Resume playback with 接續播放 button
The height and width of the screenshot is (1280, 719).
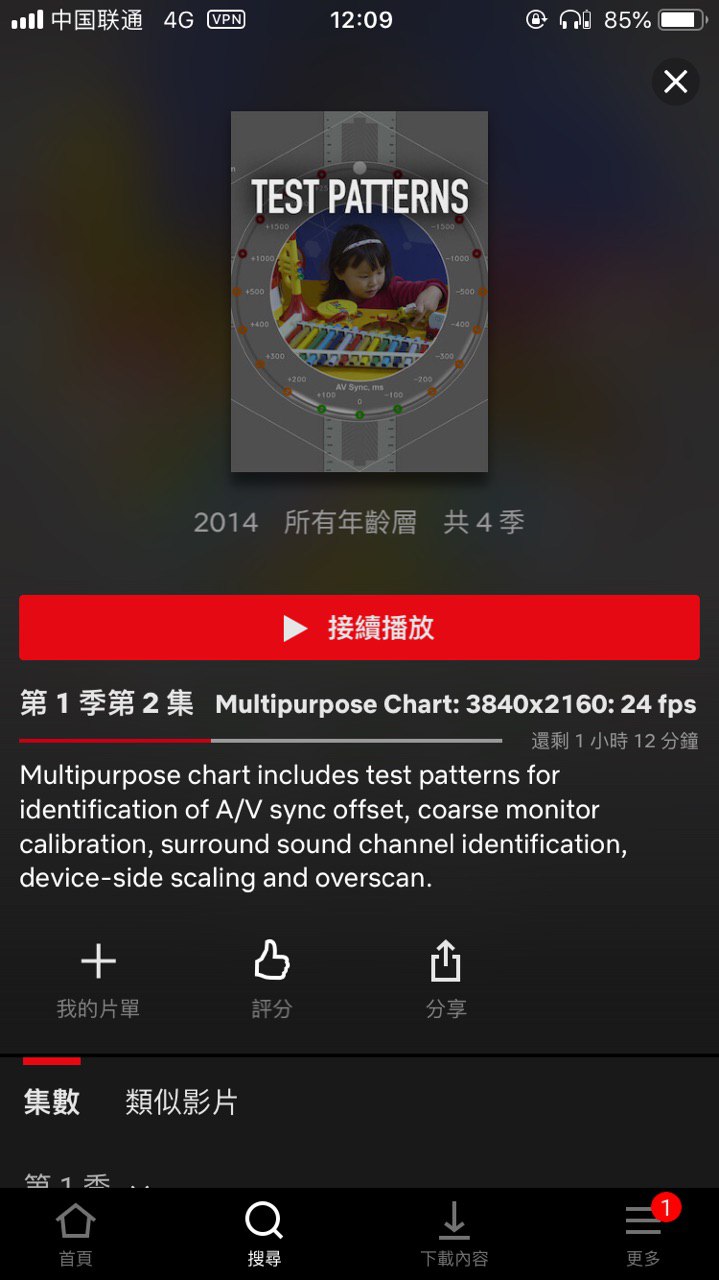click(x=359, y=628)
